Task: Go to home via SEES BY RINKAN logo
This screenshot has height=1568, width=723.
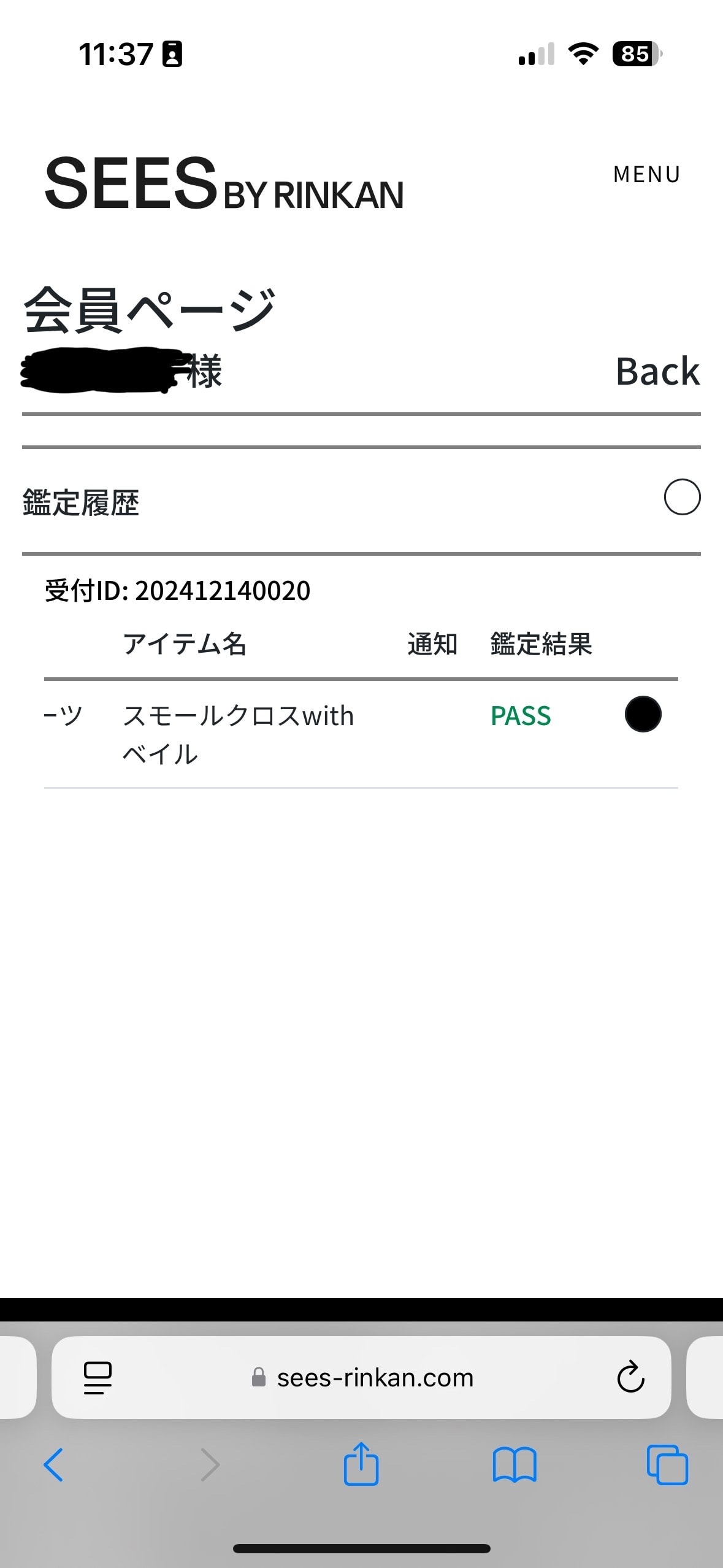Action: [224, 183]
